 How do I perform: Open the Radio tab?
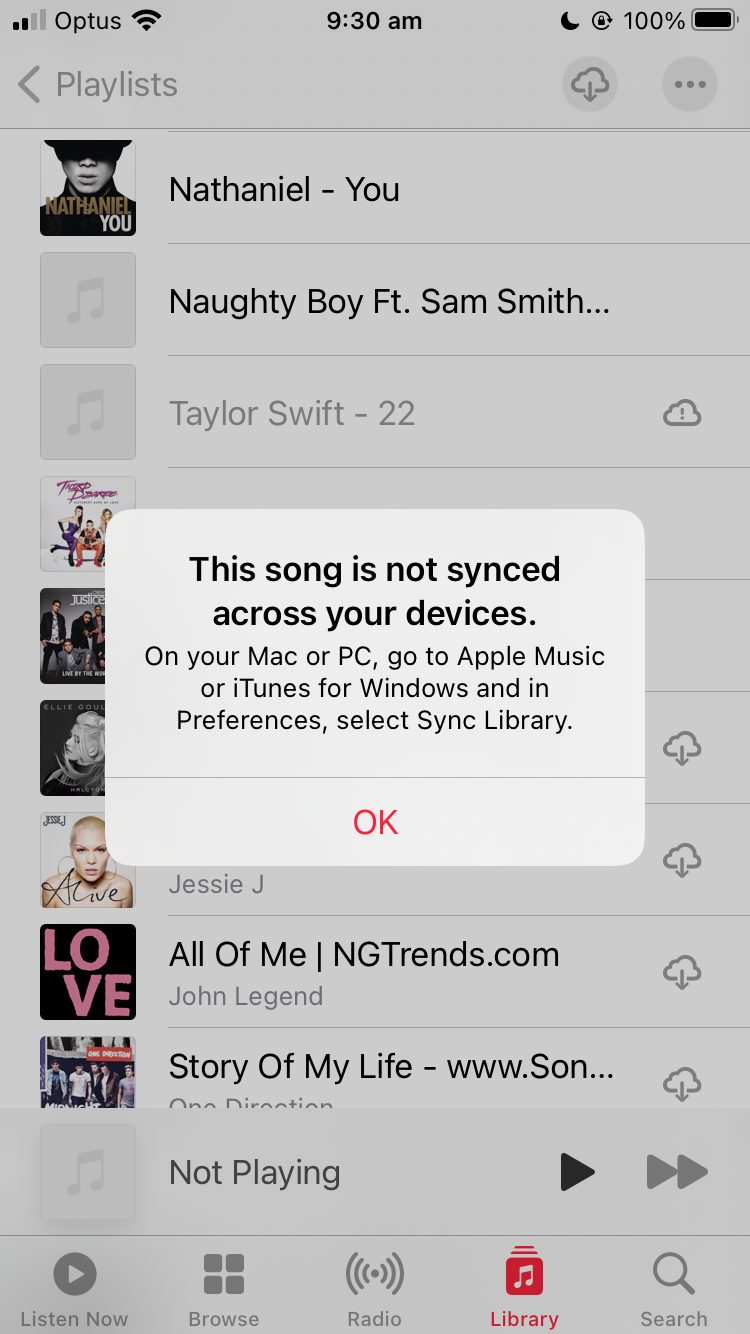tap(375, 1288)
